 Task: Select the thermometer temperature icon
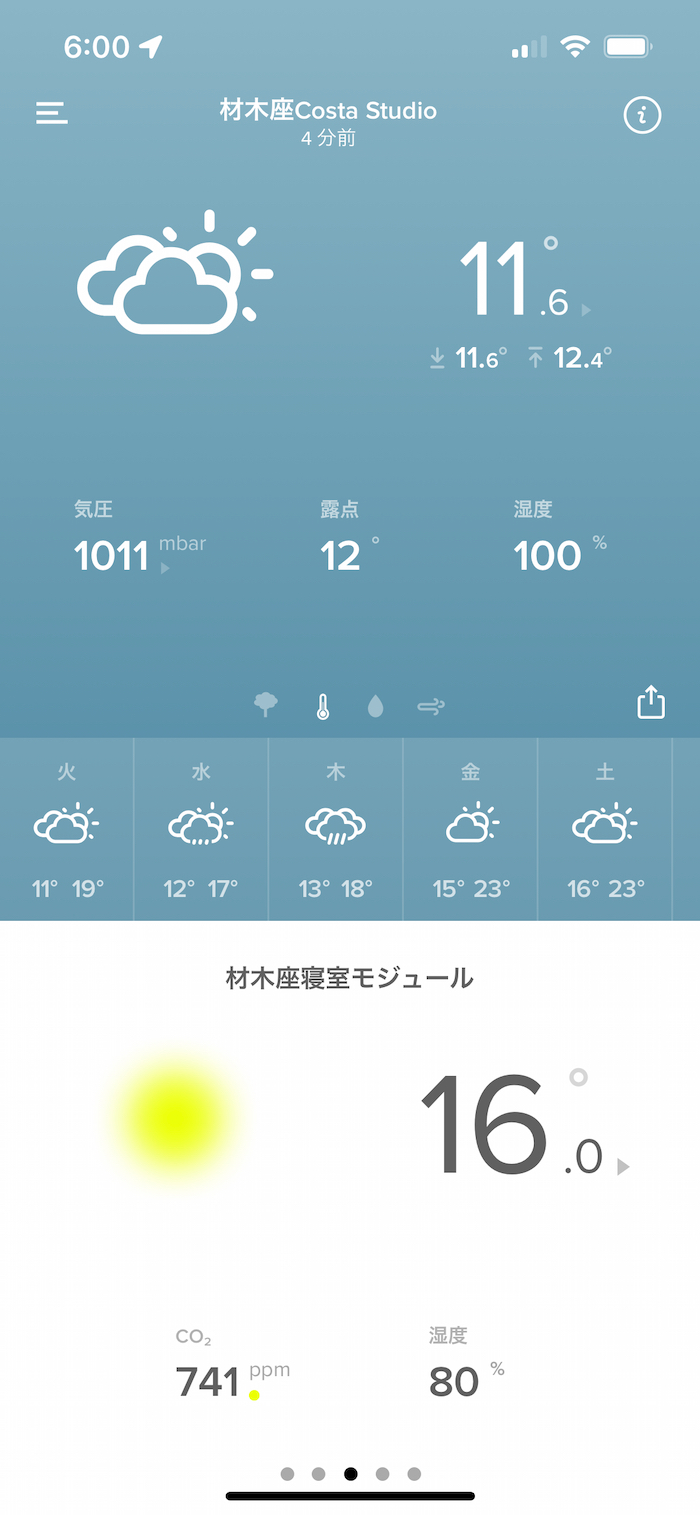pos(322,707)
